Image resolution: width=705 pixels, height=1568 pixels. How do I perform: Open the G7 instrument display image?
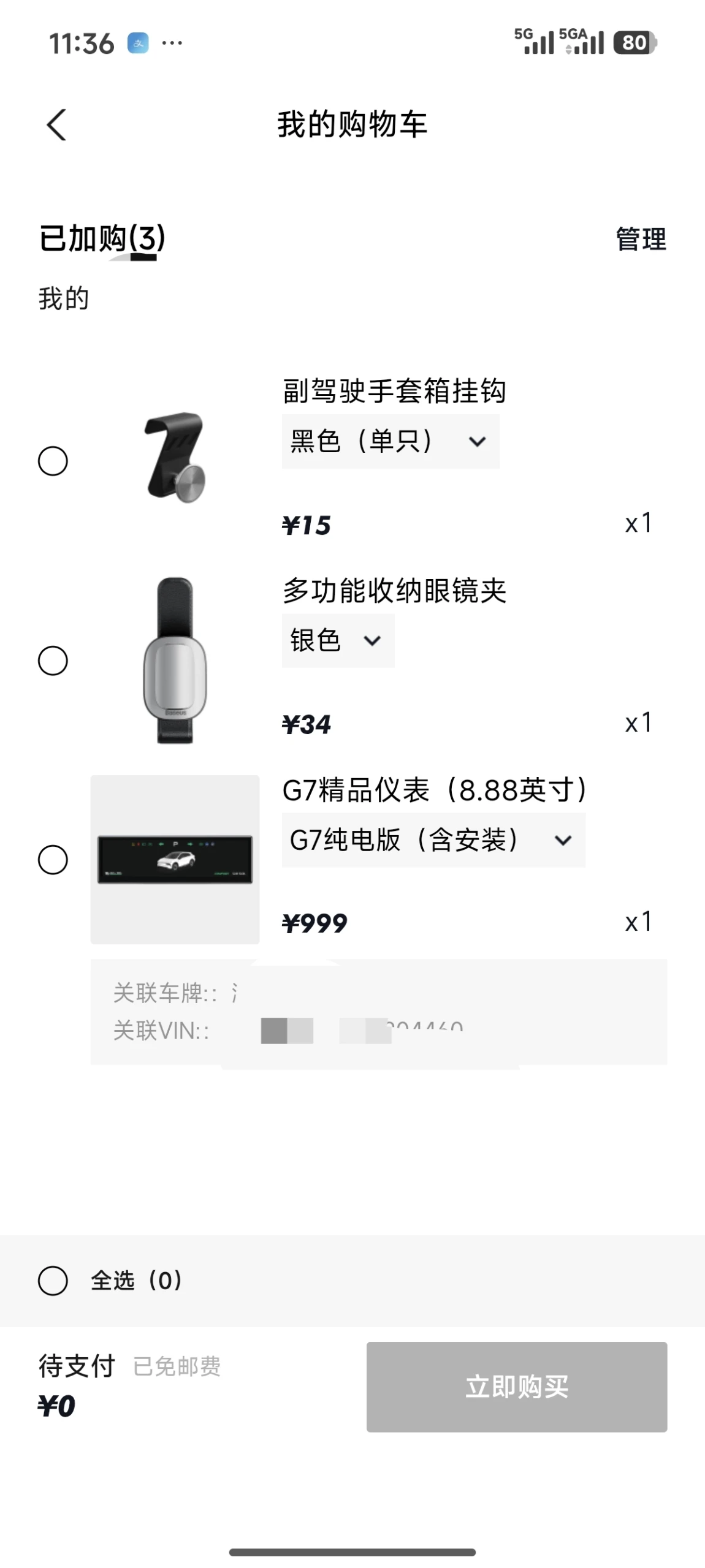click(175, 859)
